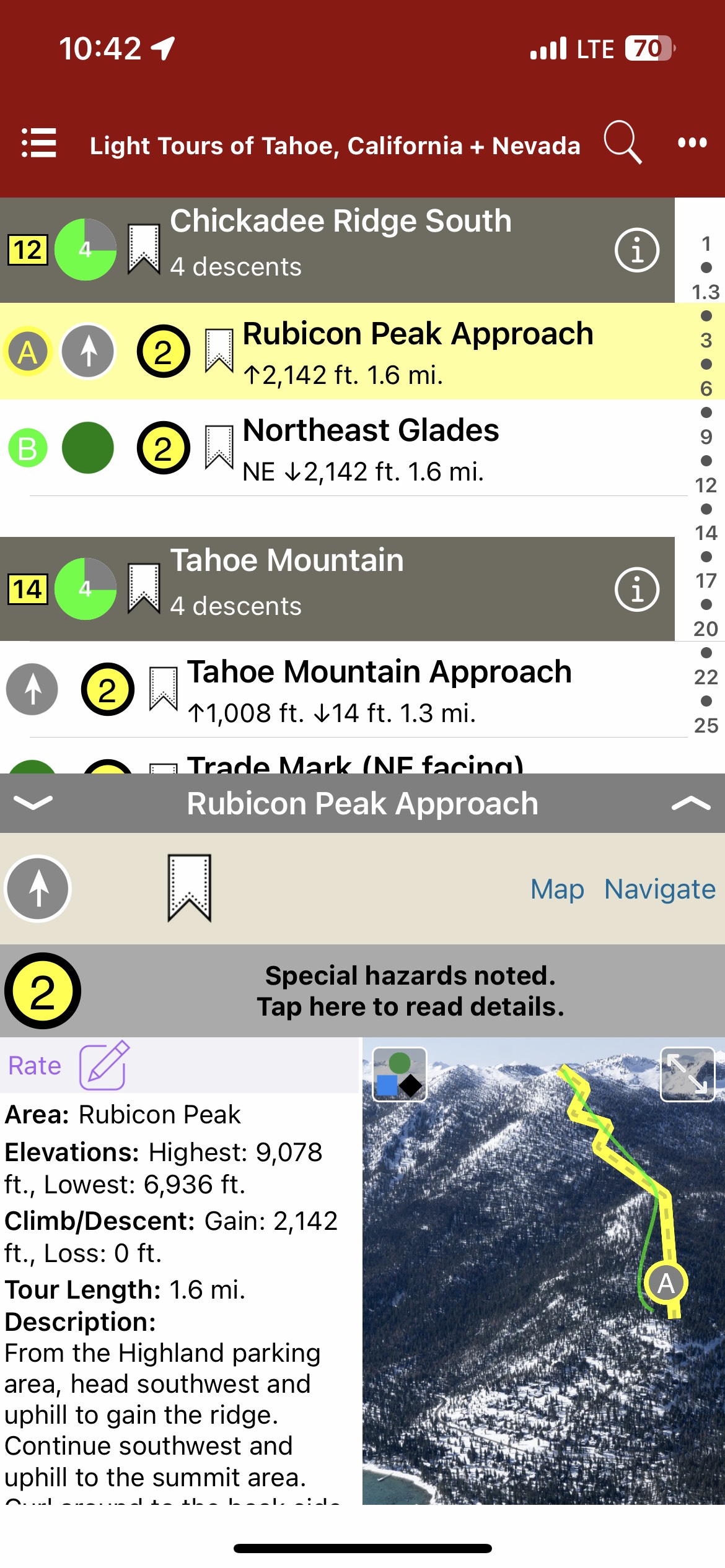Expand the route photo to full screen
Screen dimensions: 725x1568
click(687, 1074)
